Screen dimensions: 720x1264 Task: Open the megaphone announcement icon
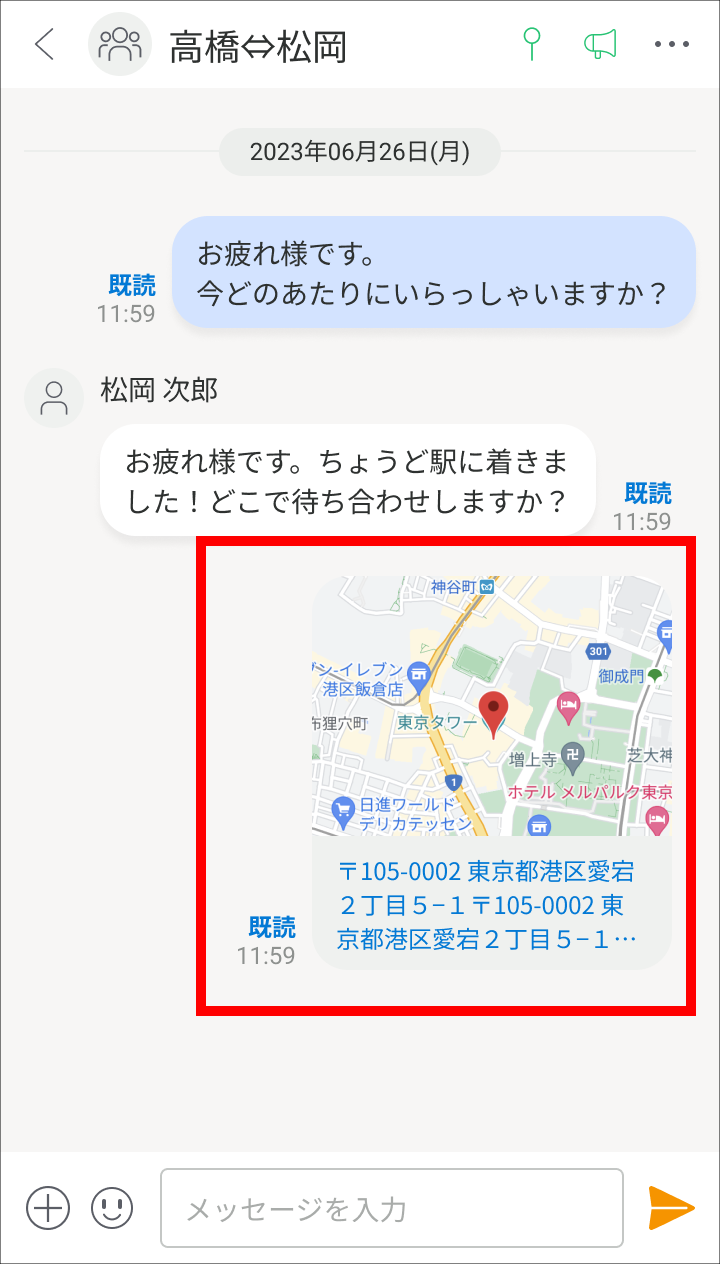[600, 44]
